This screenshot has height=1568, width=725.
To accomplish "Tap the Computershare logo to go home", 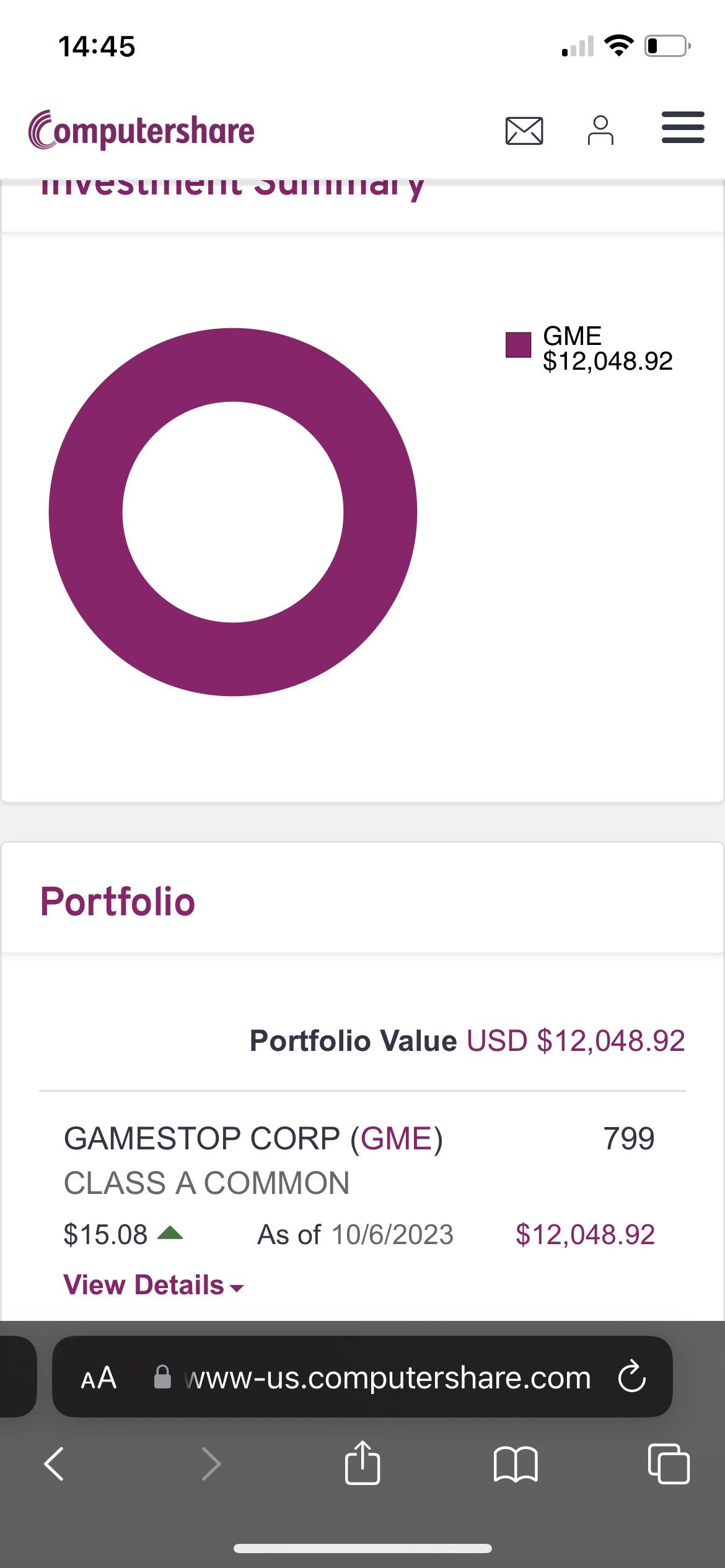I will (141, 129).
